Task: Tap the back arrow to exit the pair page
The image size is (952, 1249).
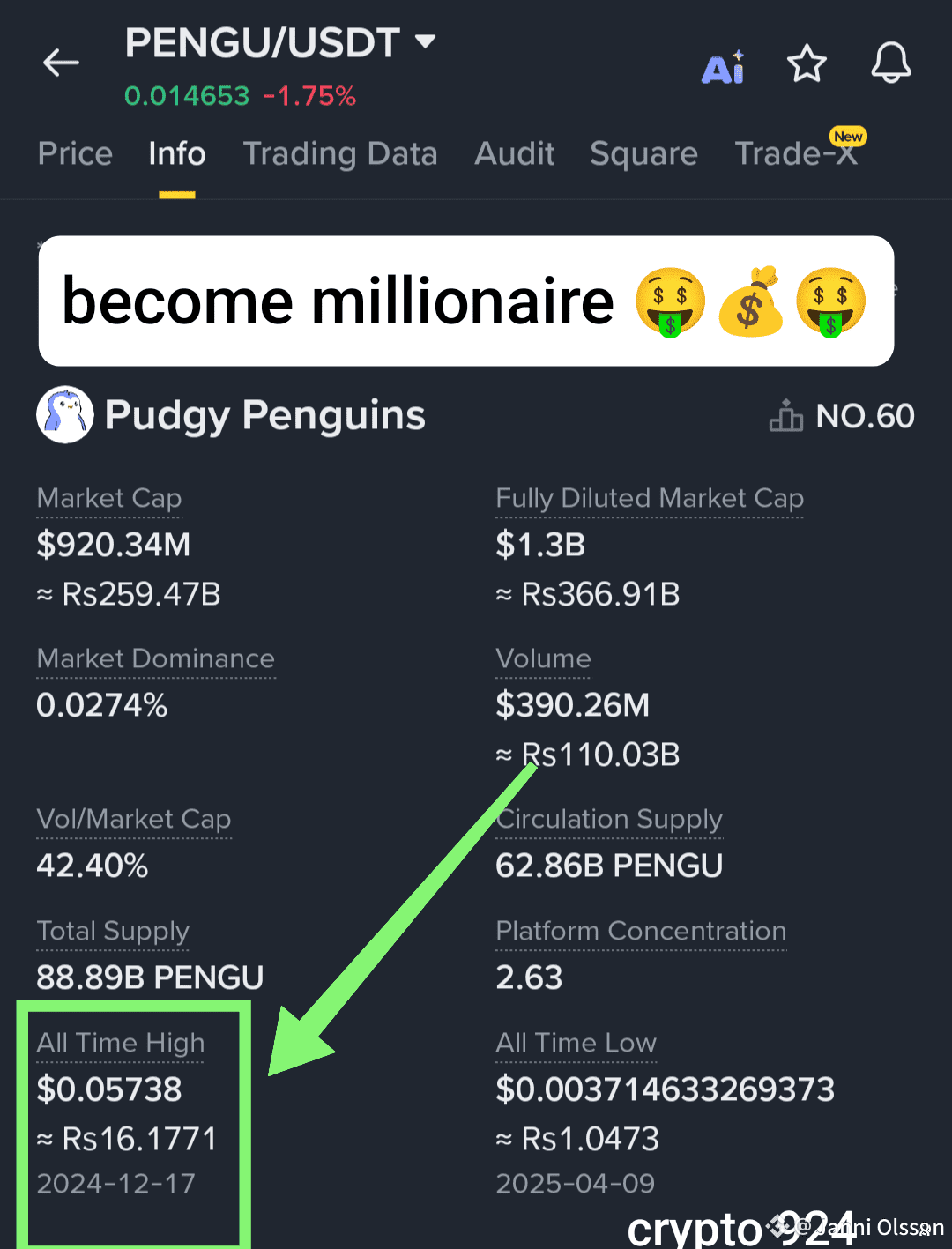Action: point(60,63)
